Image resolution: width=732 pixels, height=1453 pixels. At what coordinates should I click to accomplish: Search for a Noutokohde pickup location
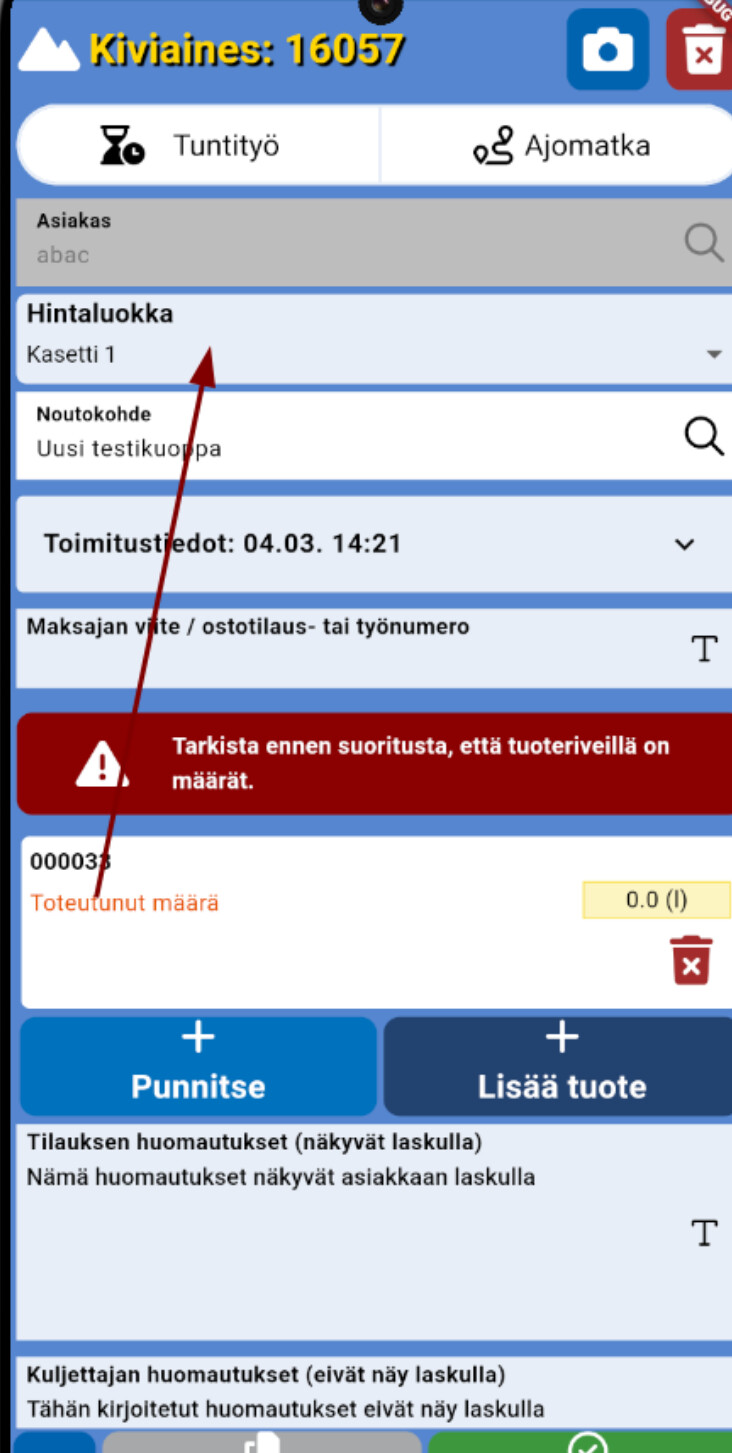tap(704, 436)
